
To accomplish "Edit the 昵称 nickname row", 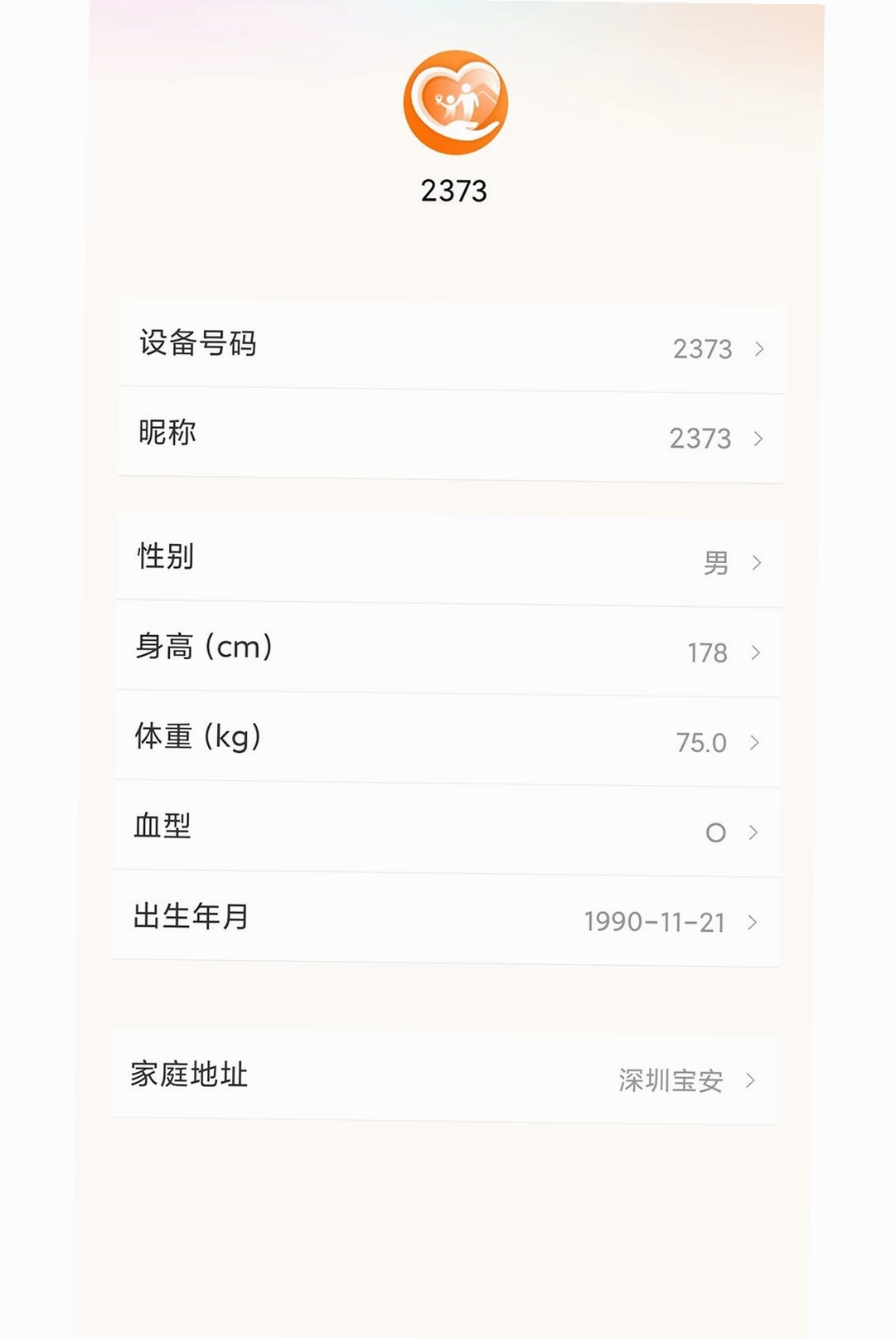I will click(451, 435).
